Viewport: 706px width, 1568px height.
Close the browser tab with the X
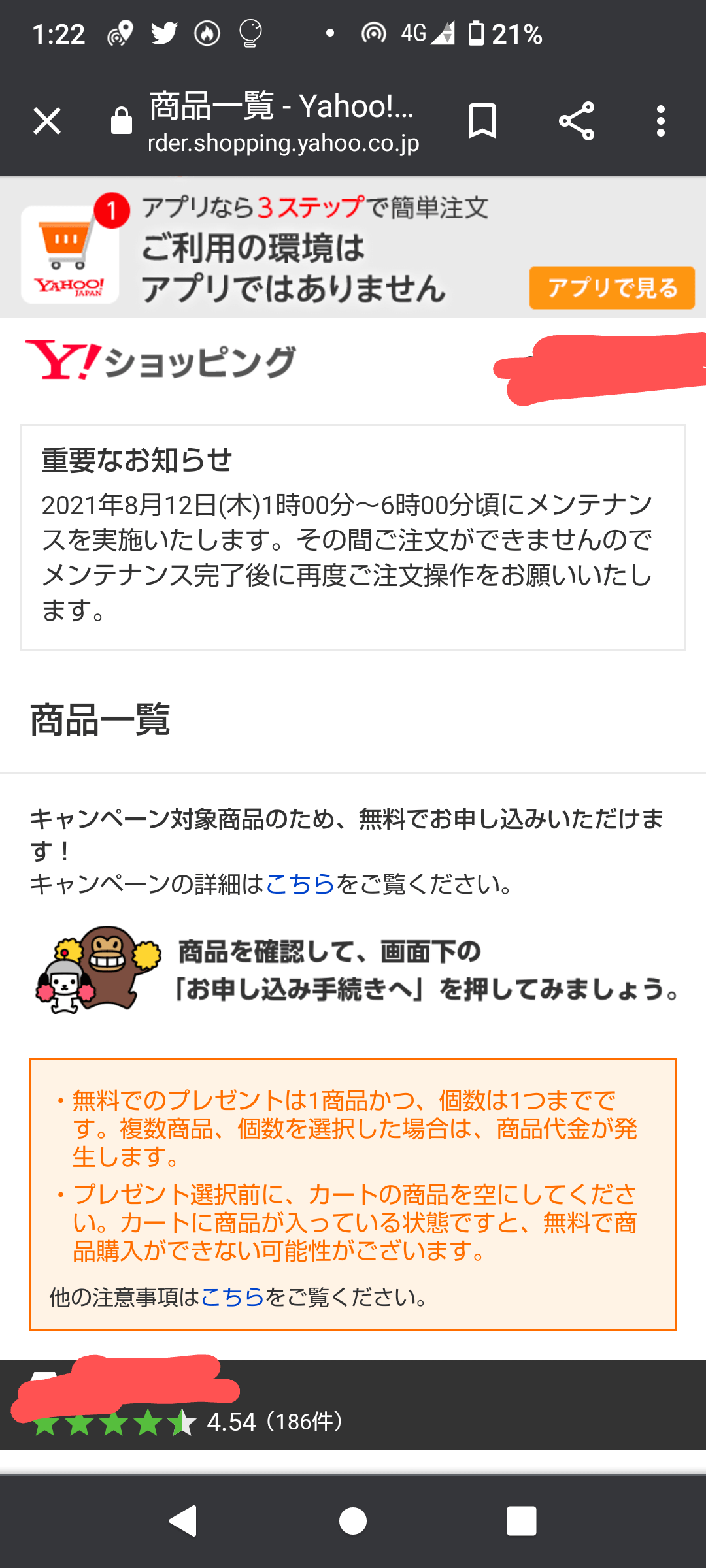point(47,121)
